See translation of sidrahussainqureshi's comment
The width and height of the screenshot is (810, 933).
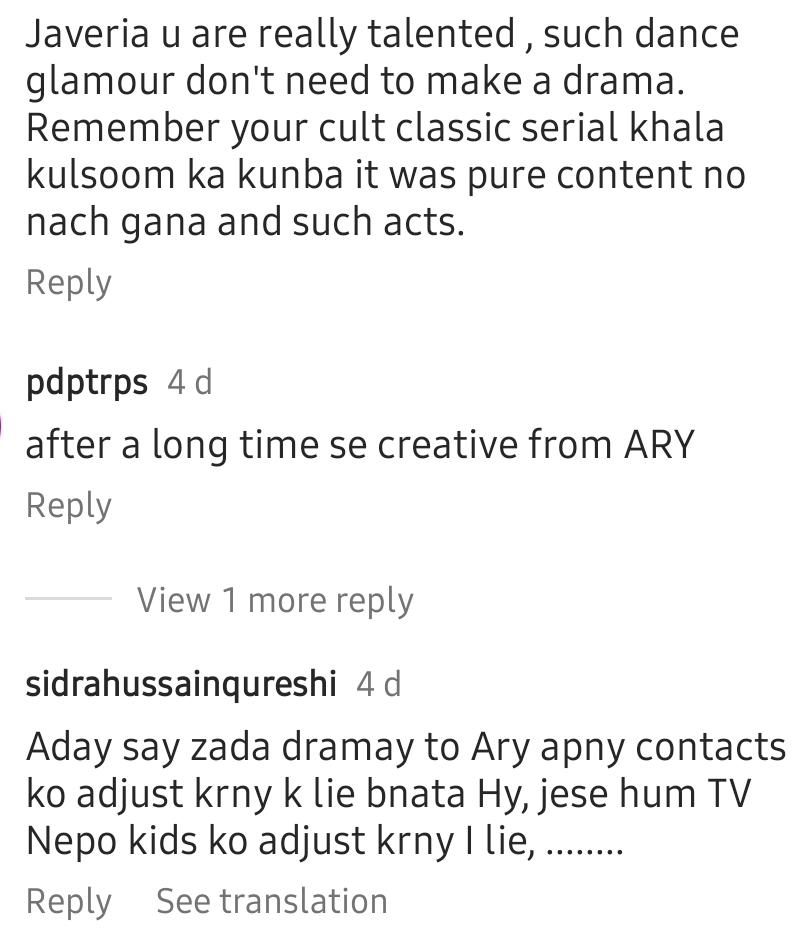271,901
